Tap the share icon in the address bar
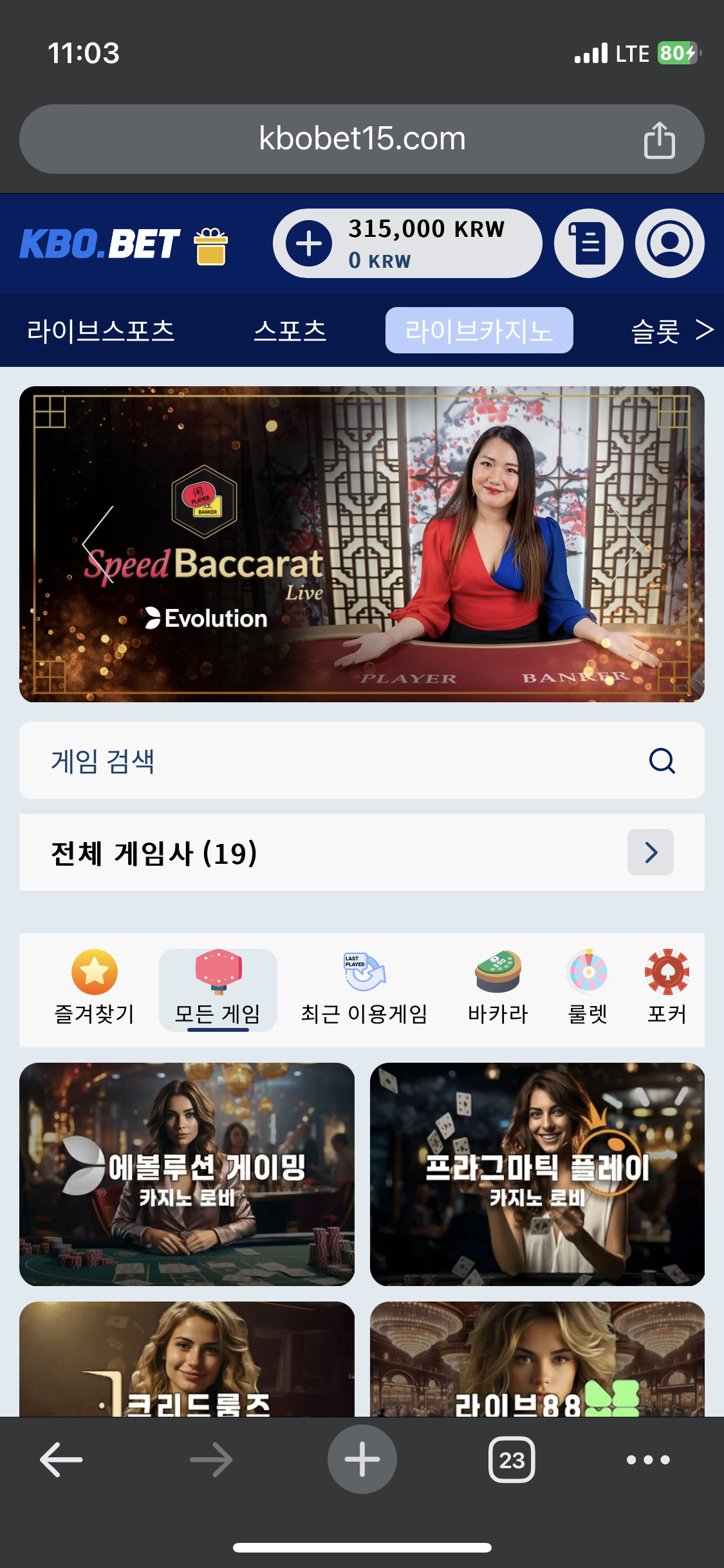The width and height of the screenshot is (724, 1568). (658, 140)
